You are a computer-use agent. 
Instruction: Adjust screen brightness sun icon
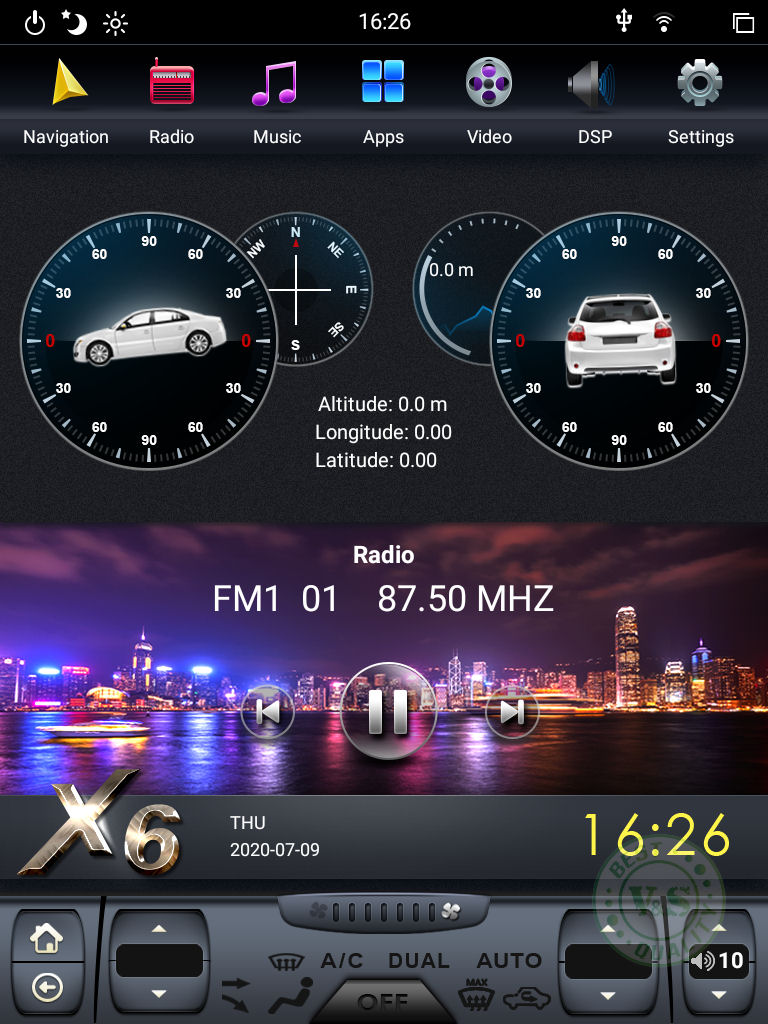point(116,22)
